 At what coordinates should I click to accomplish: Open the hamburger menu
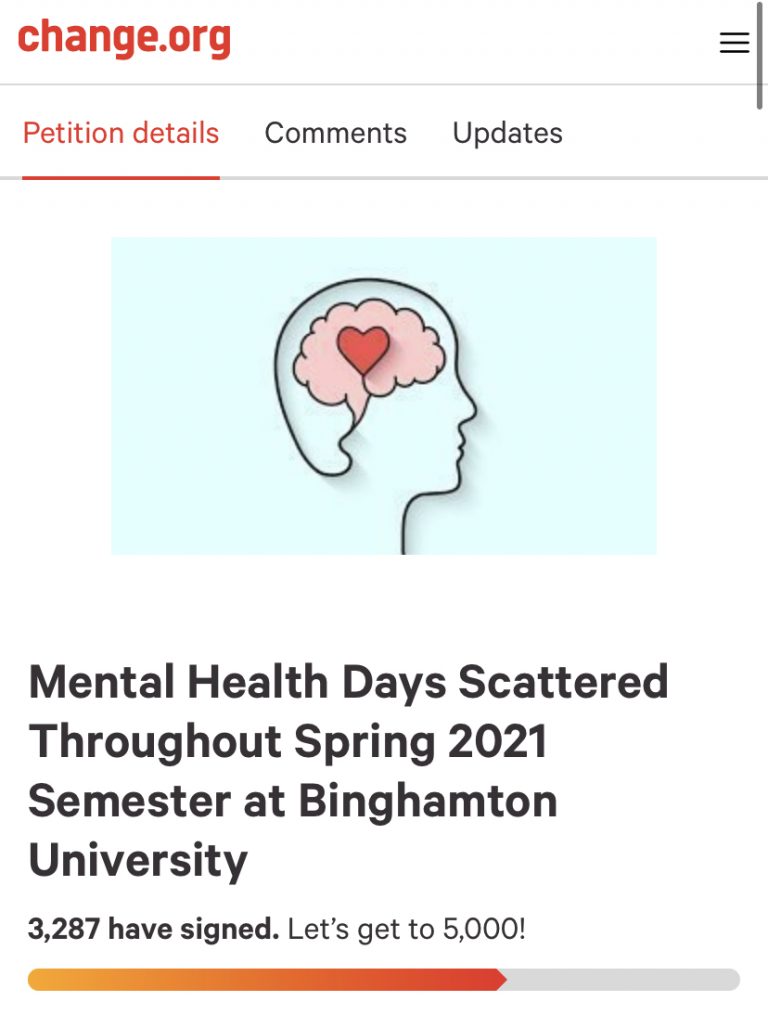pos(734,42)
